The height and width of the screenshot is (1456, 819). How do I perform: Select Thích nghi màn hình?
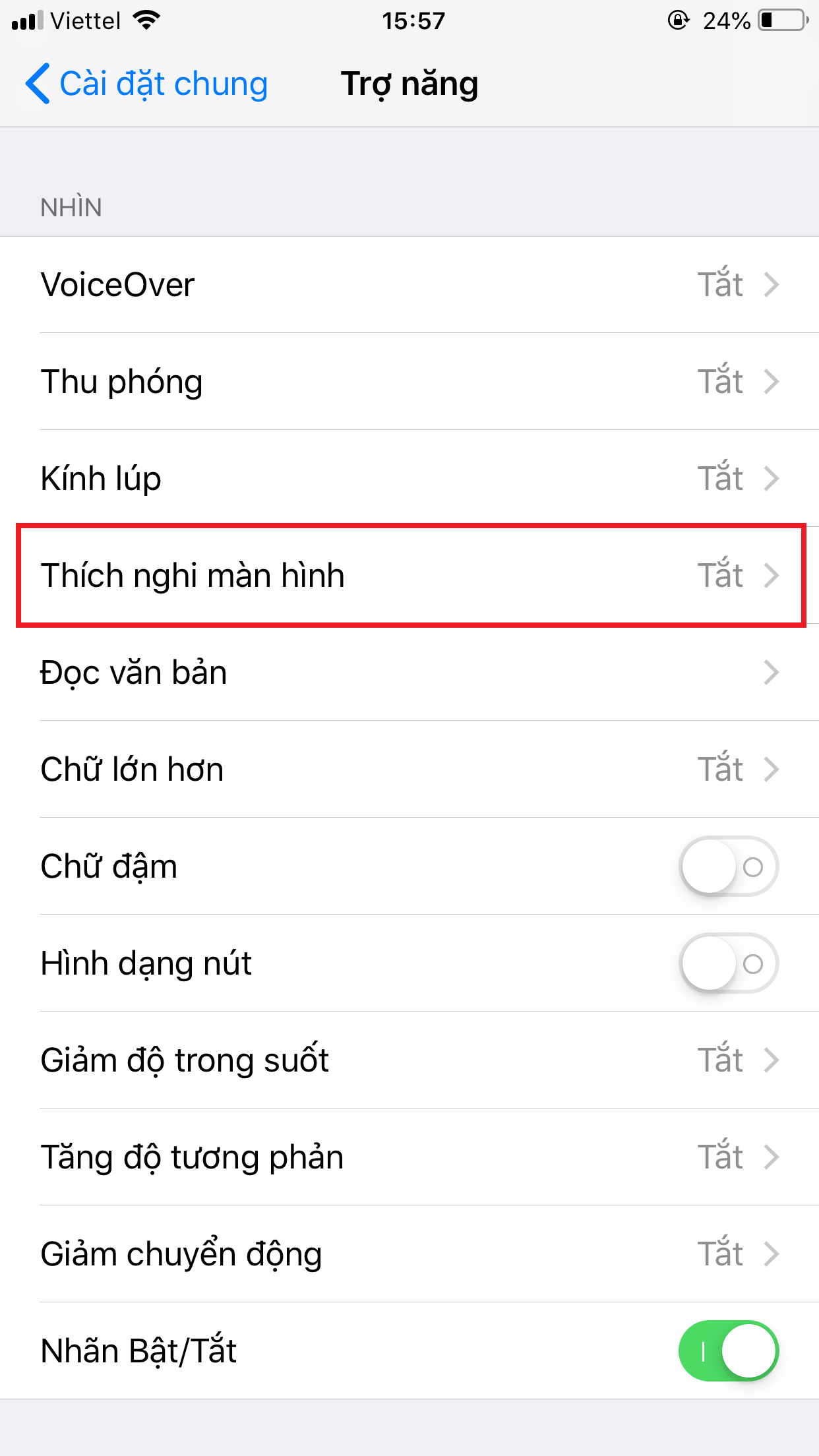point(409,576)
